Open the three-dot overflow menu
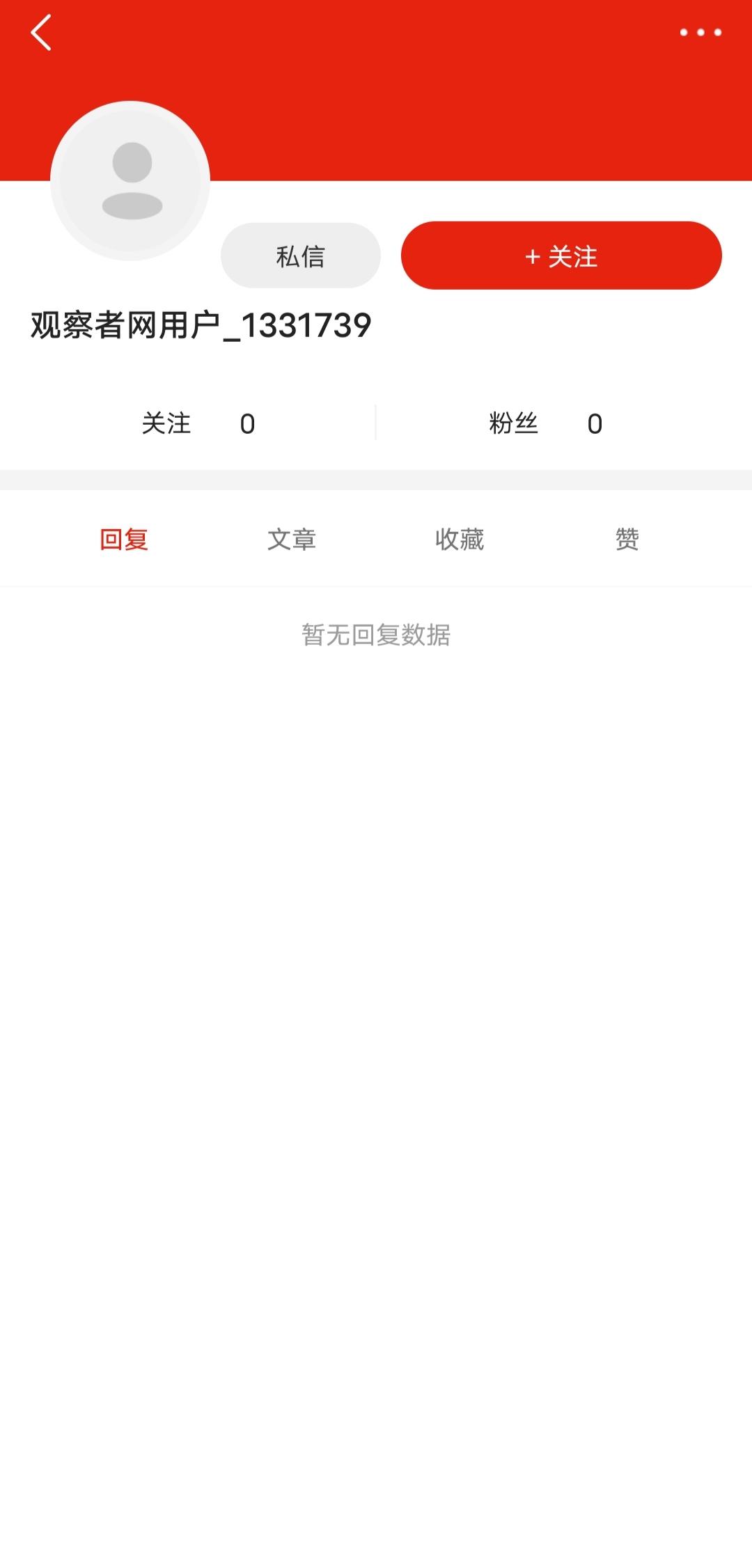Screen dimensions: 752x1568 (700, 33)
